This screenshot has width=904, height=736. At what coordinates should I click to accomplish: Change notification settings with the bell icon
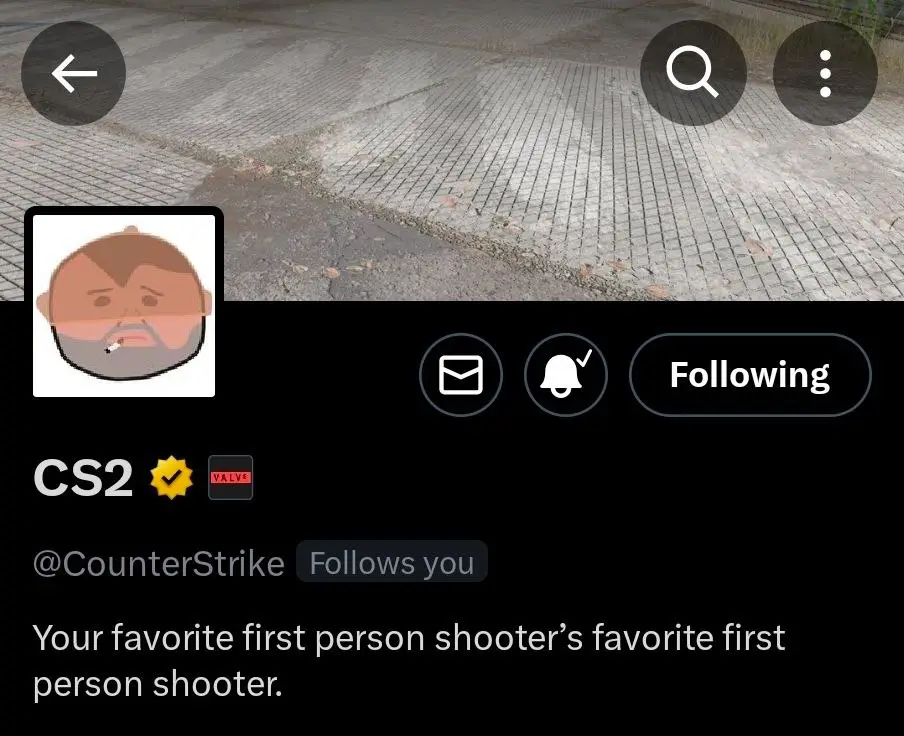click(565, 375)
